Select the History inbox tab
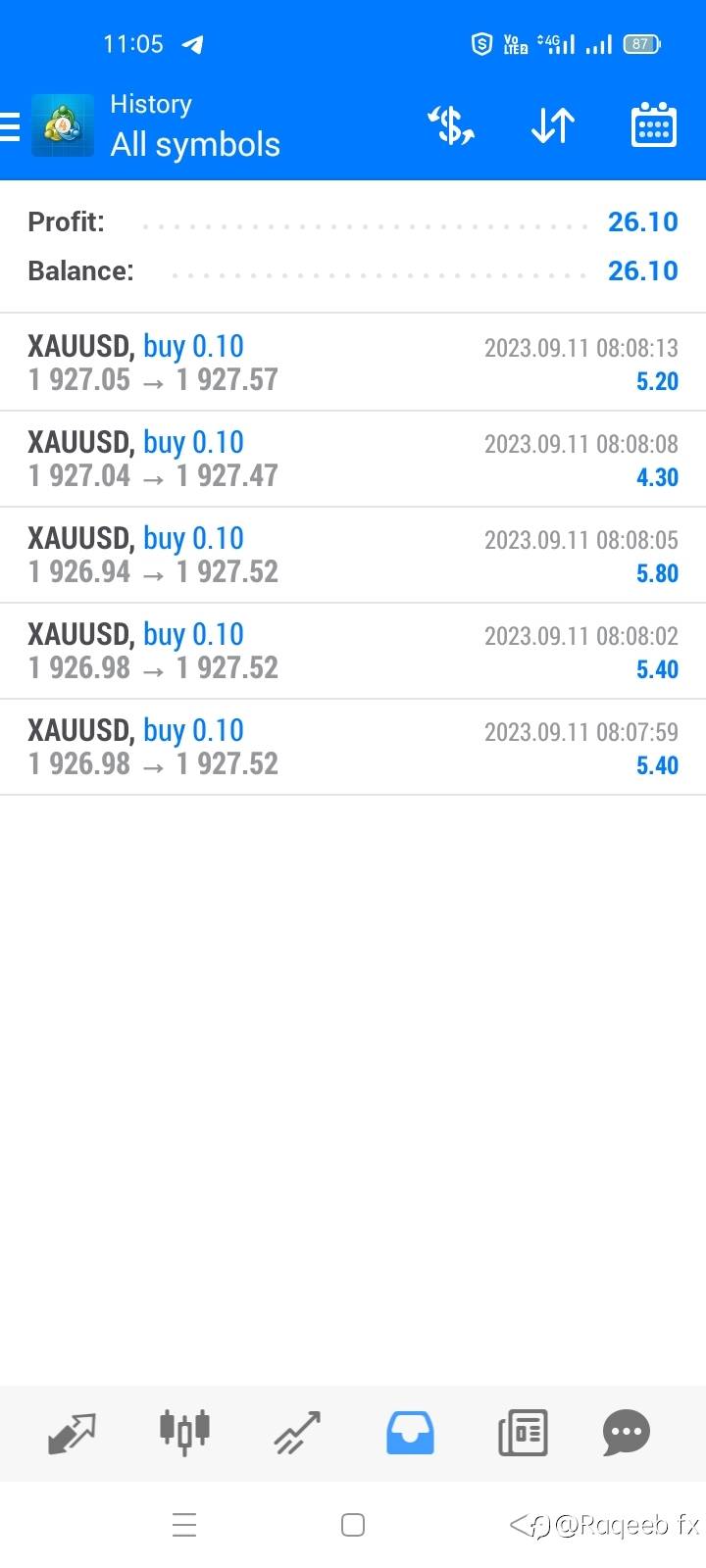This screenshot has width=706, height=1568. pos(410,1433)
